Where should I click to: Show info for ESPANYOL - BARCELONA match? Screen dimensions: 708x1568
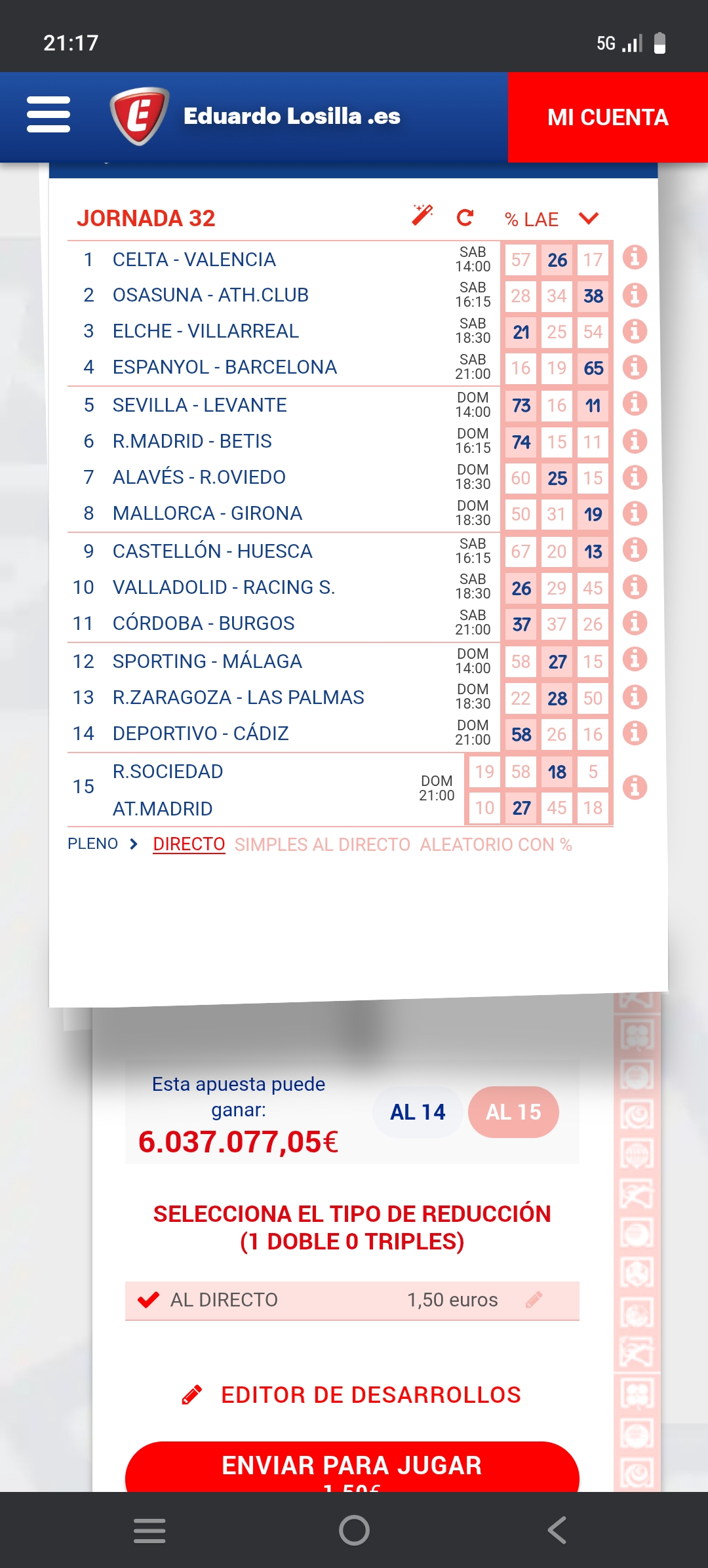[x=635, y=367]
